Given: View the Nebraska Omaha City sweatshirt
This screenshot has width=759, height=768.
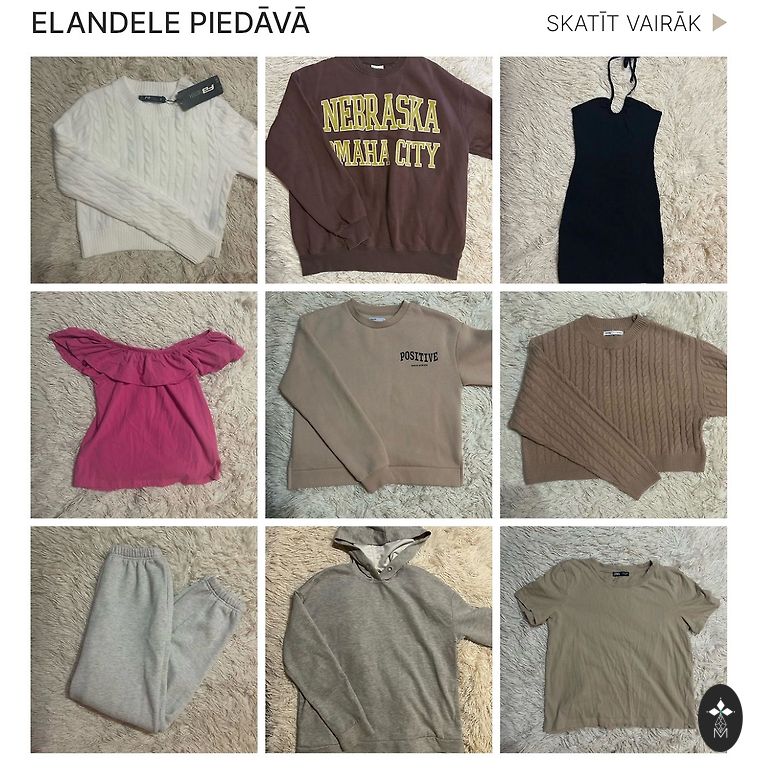Looking at the screenshot, I should tap(378, 169).
